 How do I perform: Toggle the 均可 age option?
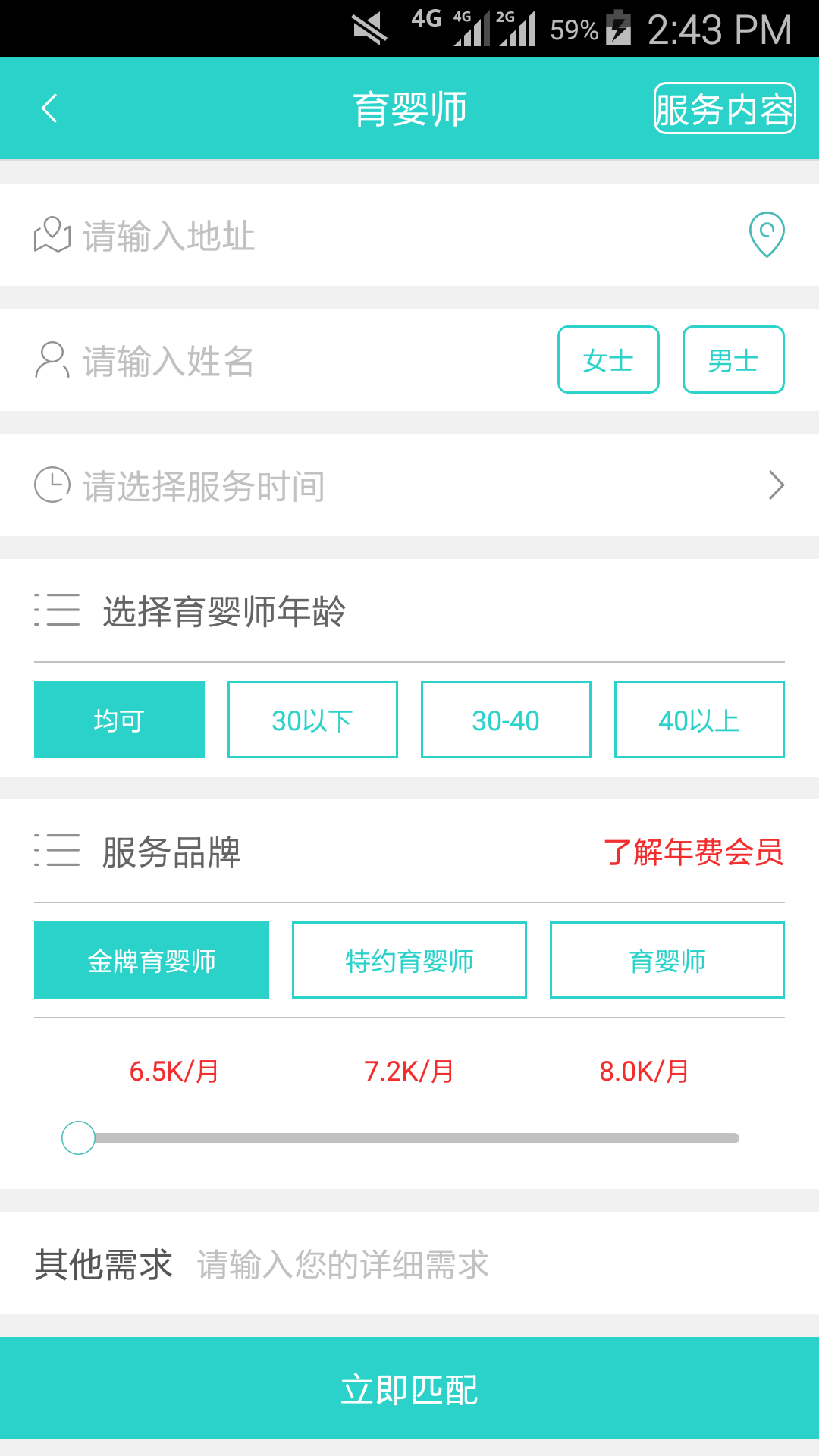pyautogui.click(x=118, y=720)
